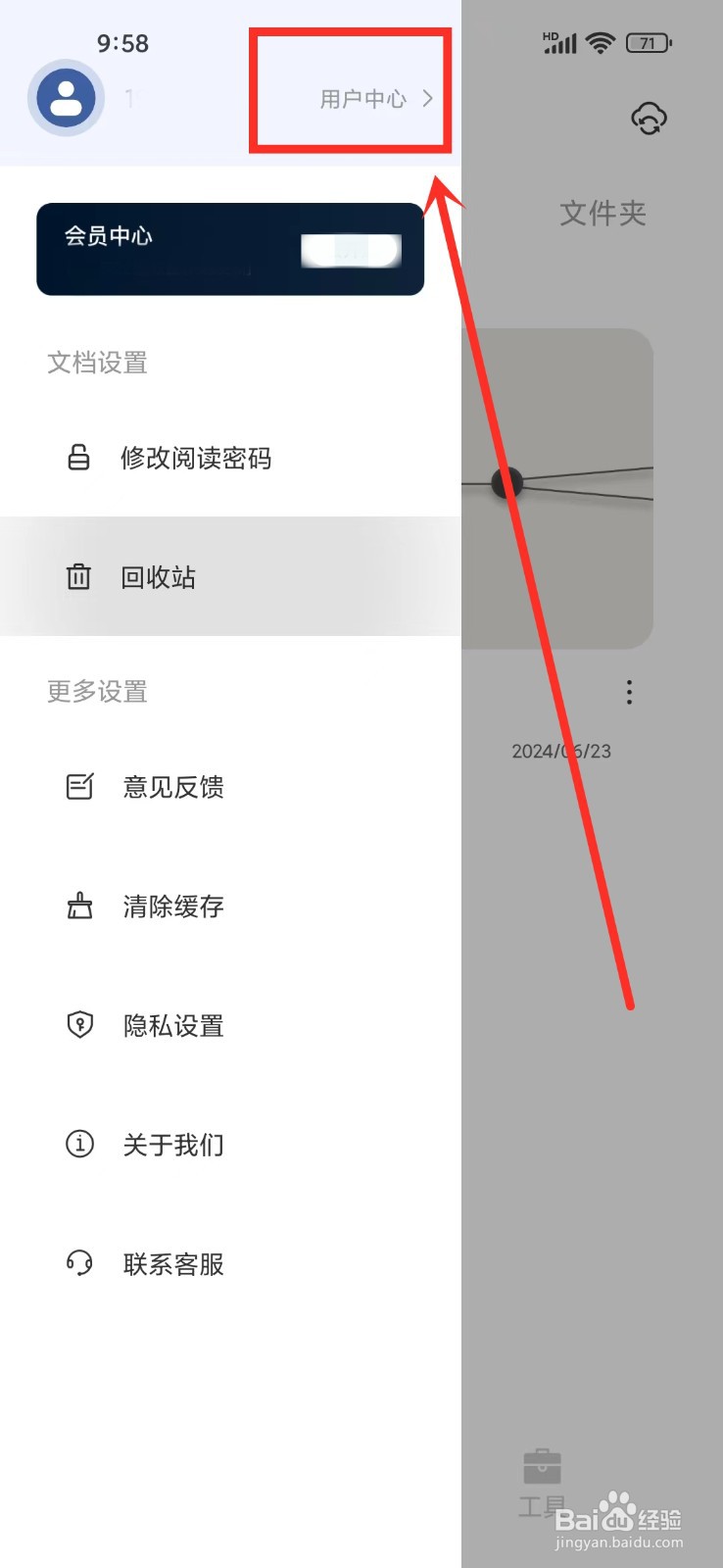This screenshot has height=1568, width=723.
Task: Open the three-dot menu under the folder thumbnail
Action: [x=628, y=692]
